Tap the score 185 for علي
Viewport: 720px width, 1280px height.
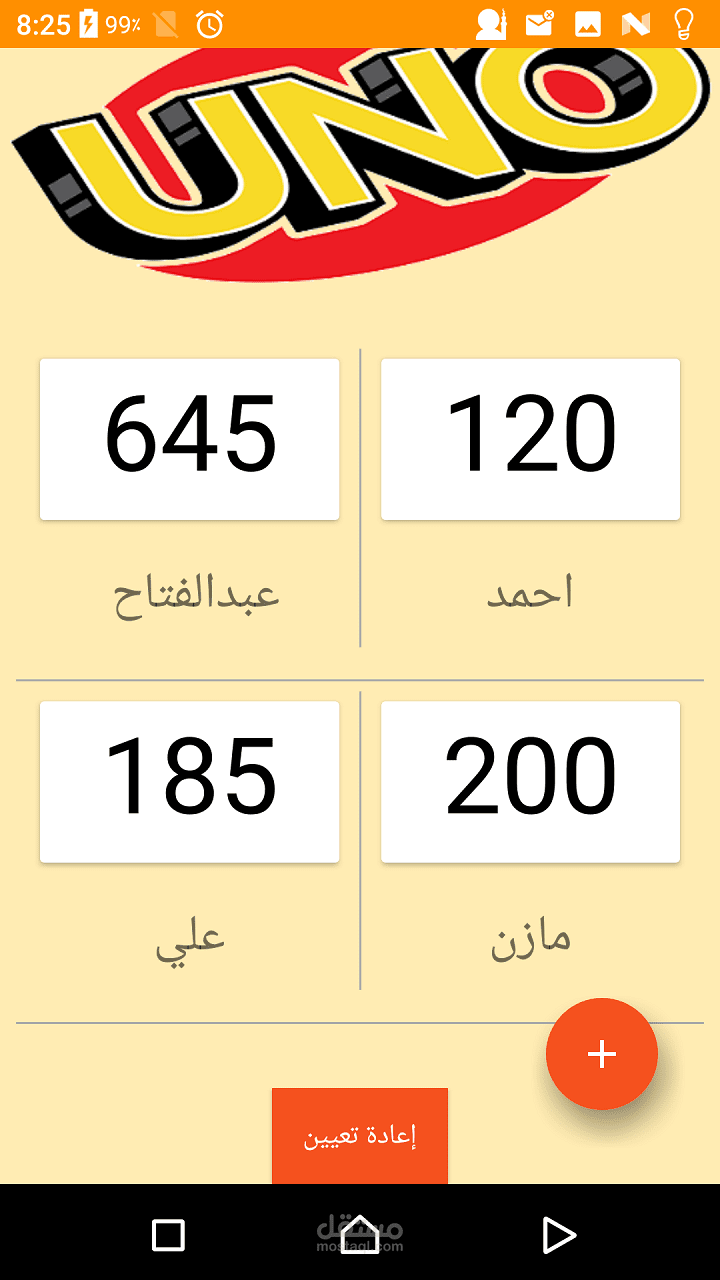point(189,780)
